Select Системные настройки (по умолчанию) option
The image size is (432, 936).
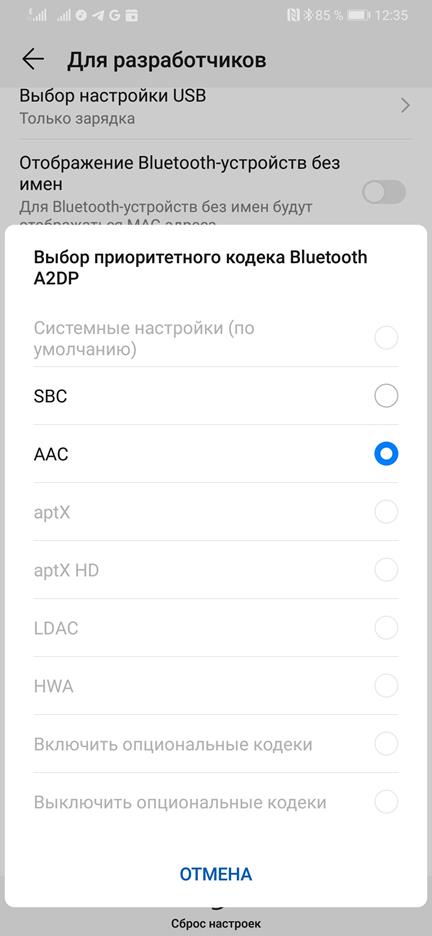pyautogui.click(x=215, y=338)
